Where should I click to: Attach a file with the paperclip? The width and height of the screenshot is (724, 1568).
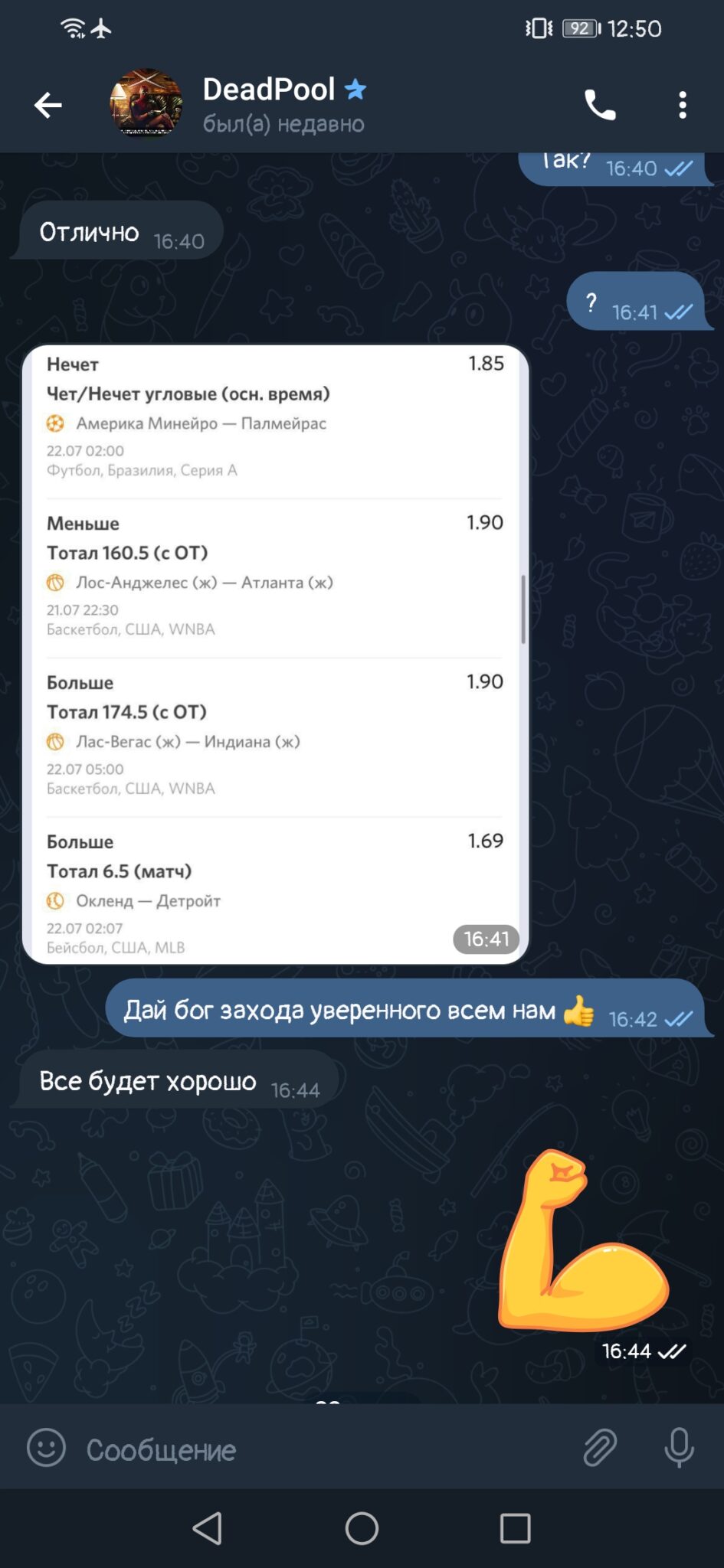click(x=600, y=1448)
